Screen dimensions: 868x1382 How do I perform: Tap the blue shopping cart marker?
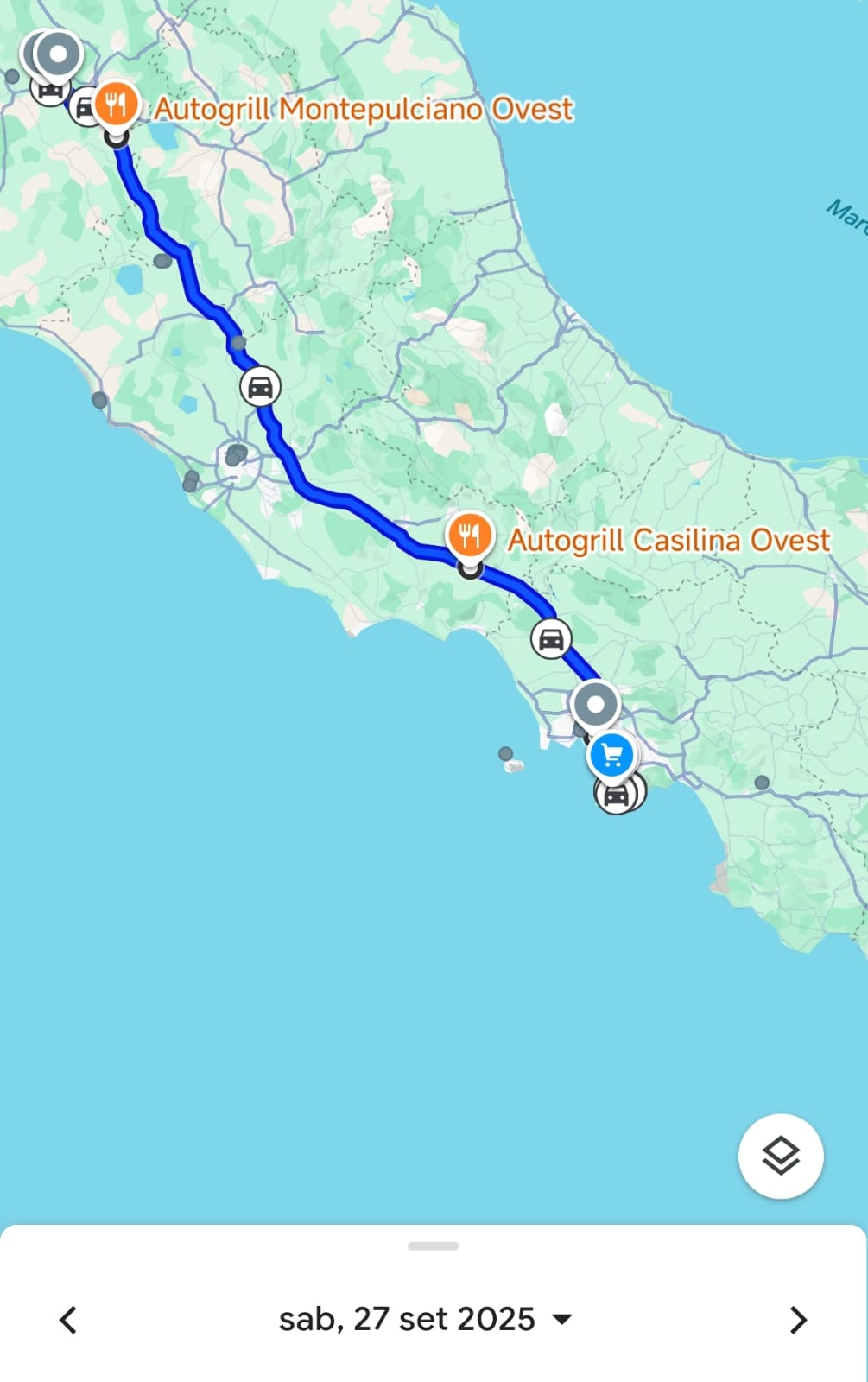[612, 756]
